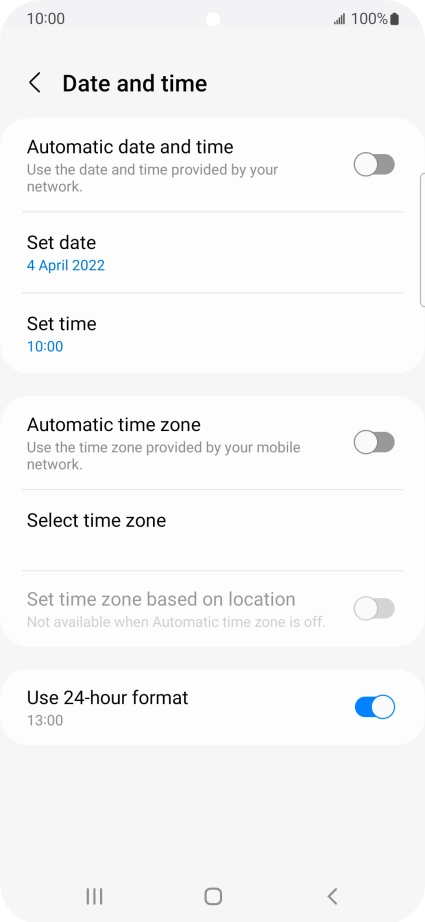This screenshot has width=425, height=922.
Task: Turn on Automatic time zone
Action: [374, 442]
